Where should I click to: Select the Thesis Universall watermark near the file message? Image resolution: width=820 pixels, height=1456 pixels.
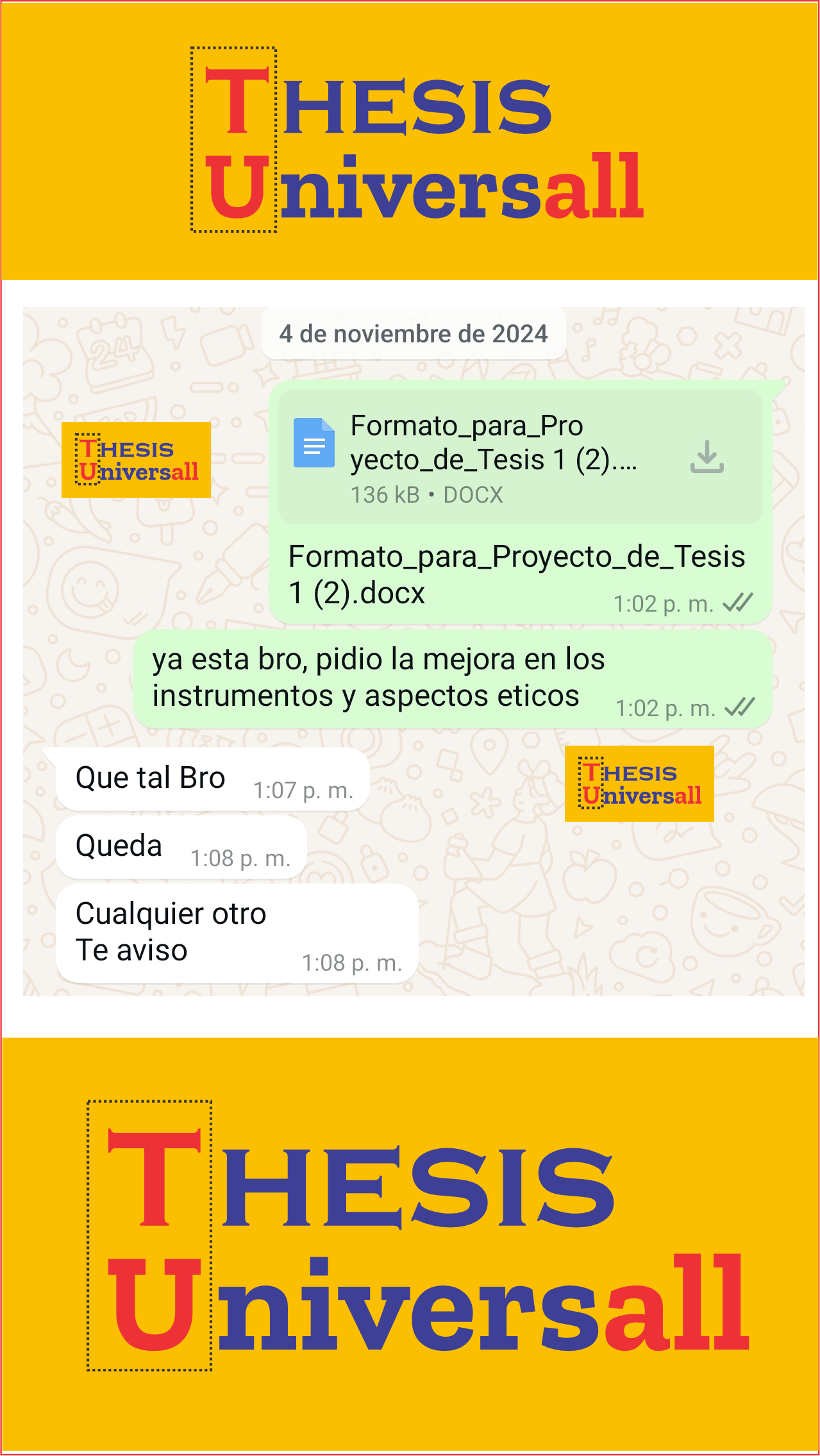click(137, 460)
